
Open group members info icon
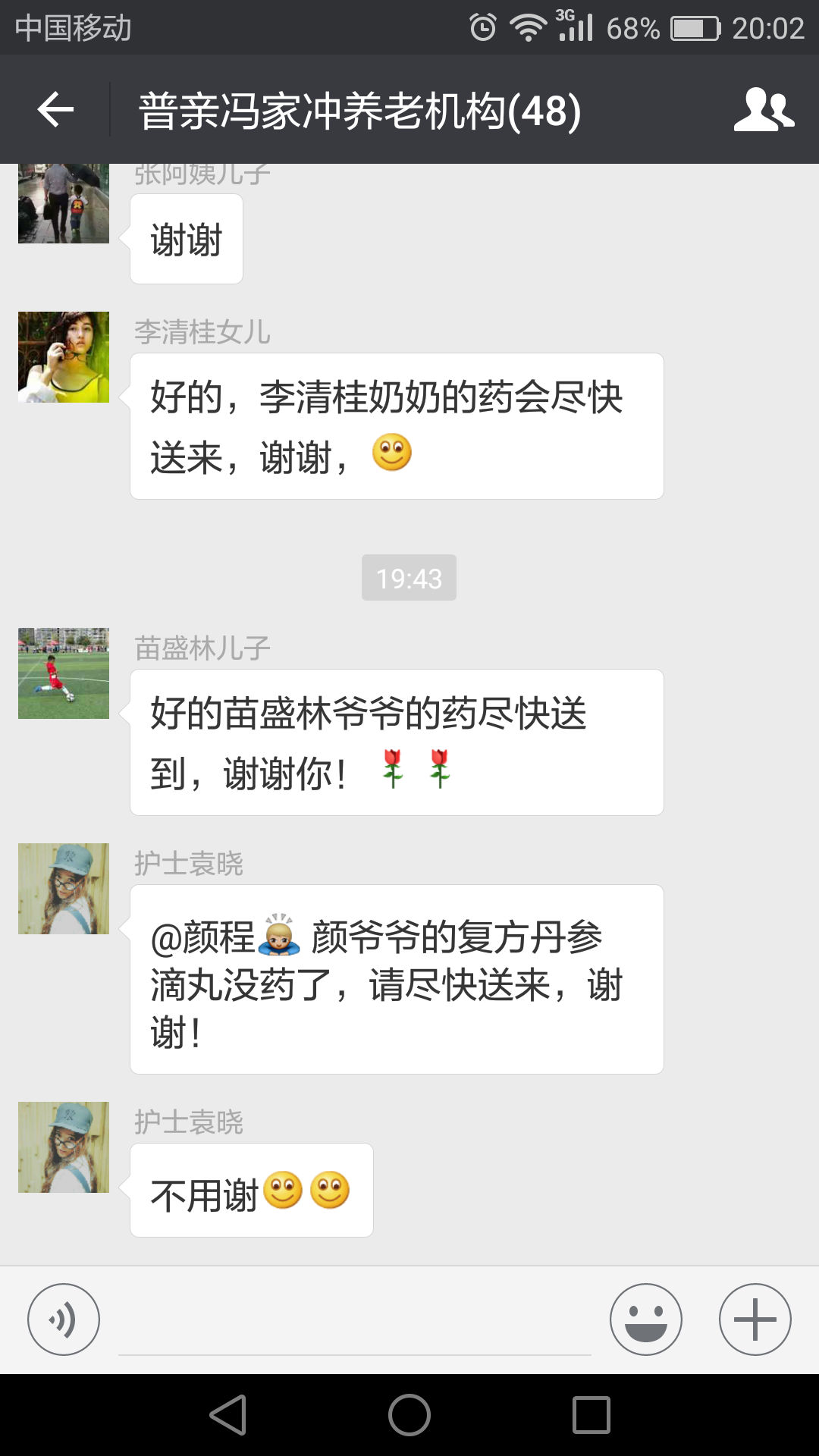[763, 110]
